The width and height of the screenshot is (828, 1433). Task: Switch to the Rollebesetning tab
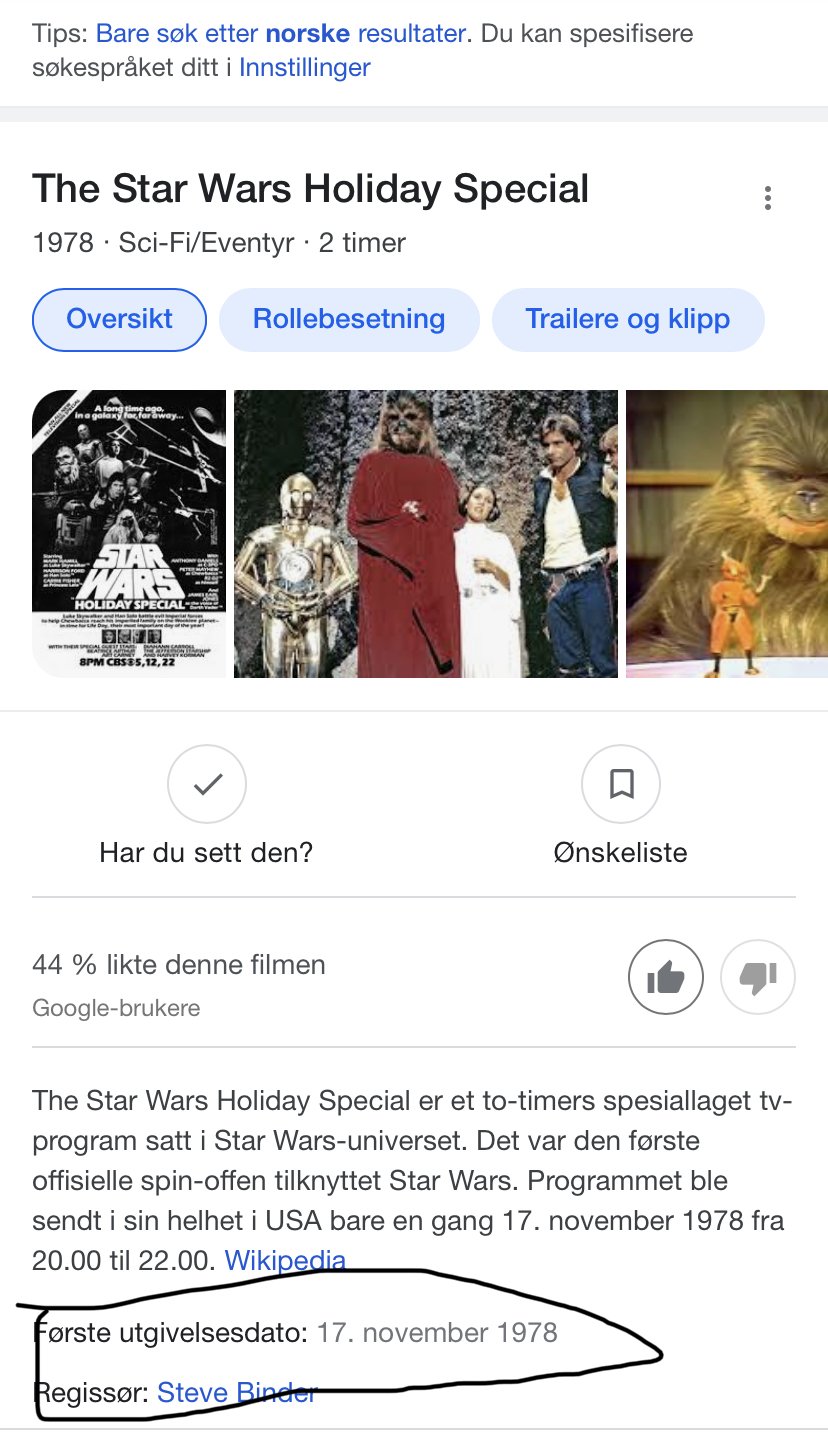pos(349,319)
